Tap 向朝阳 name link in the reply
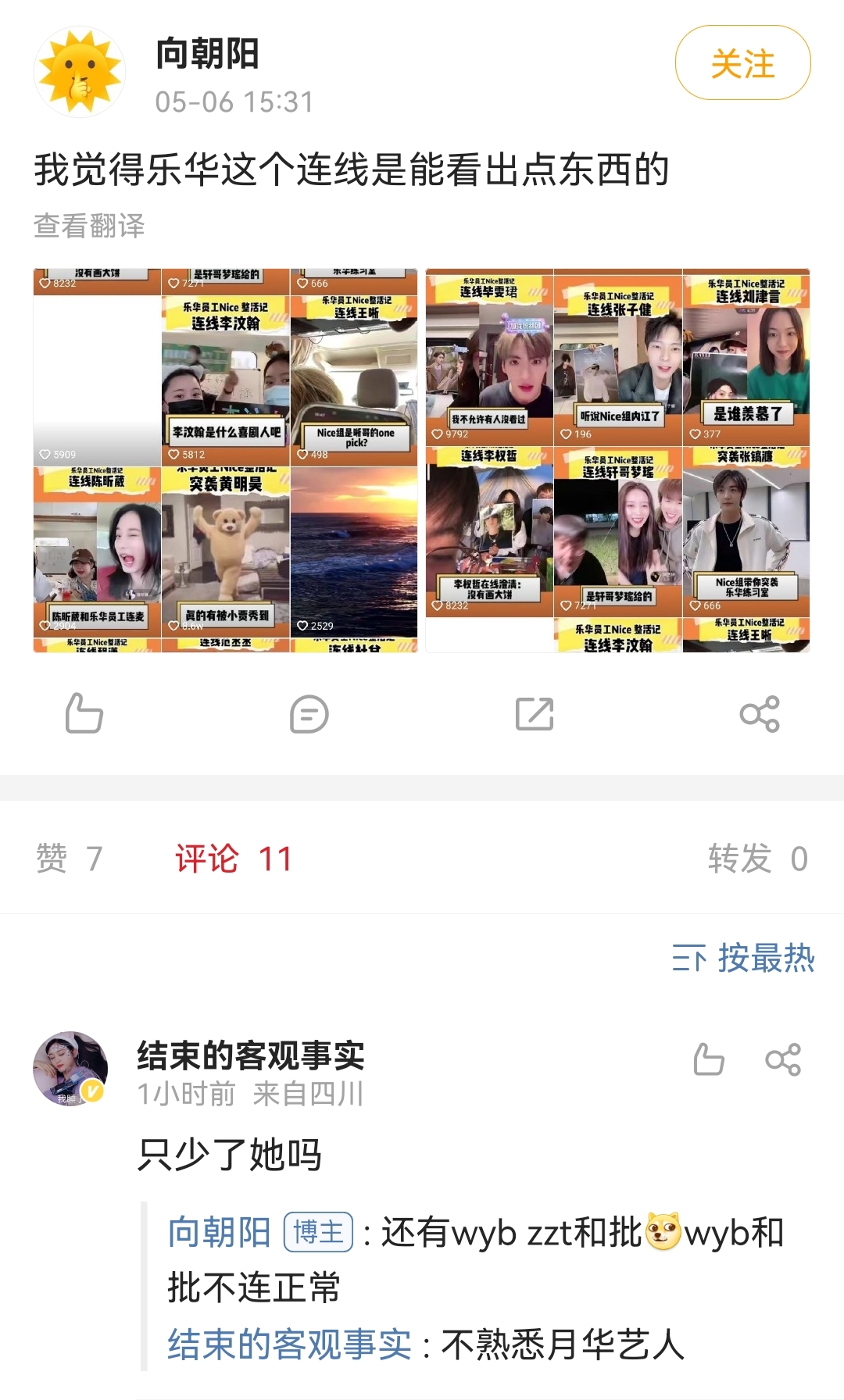 (x=219, y=1233)
